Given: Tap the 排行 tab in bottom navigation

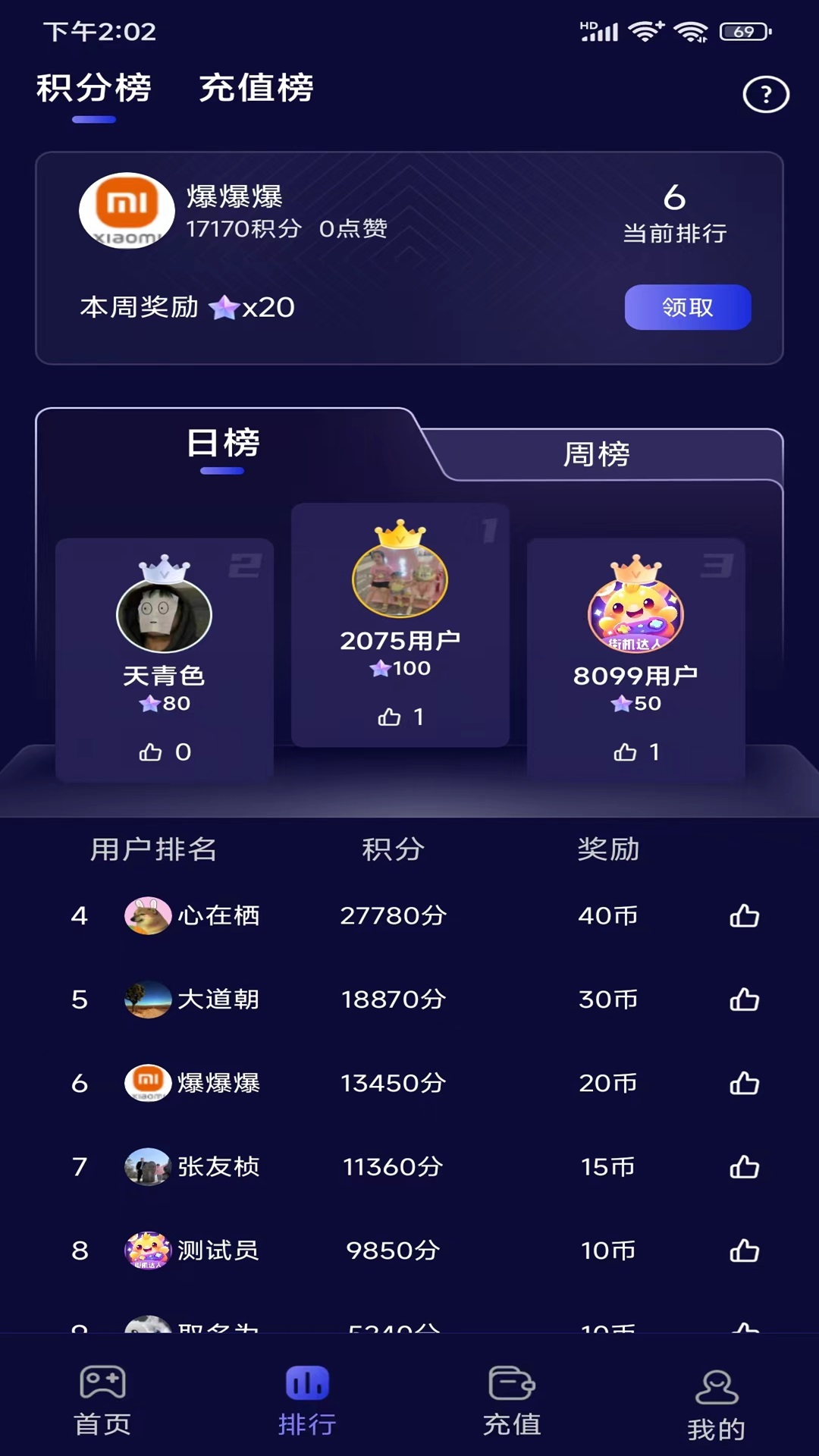Looking at the screenshot, I should [x=307, y=1401].
